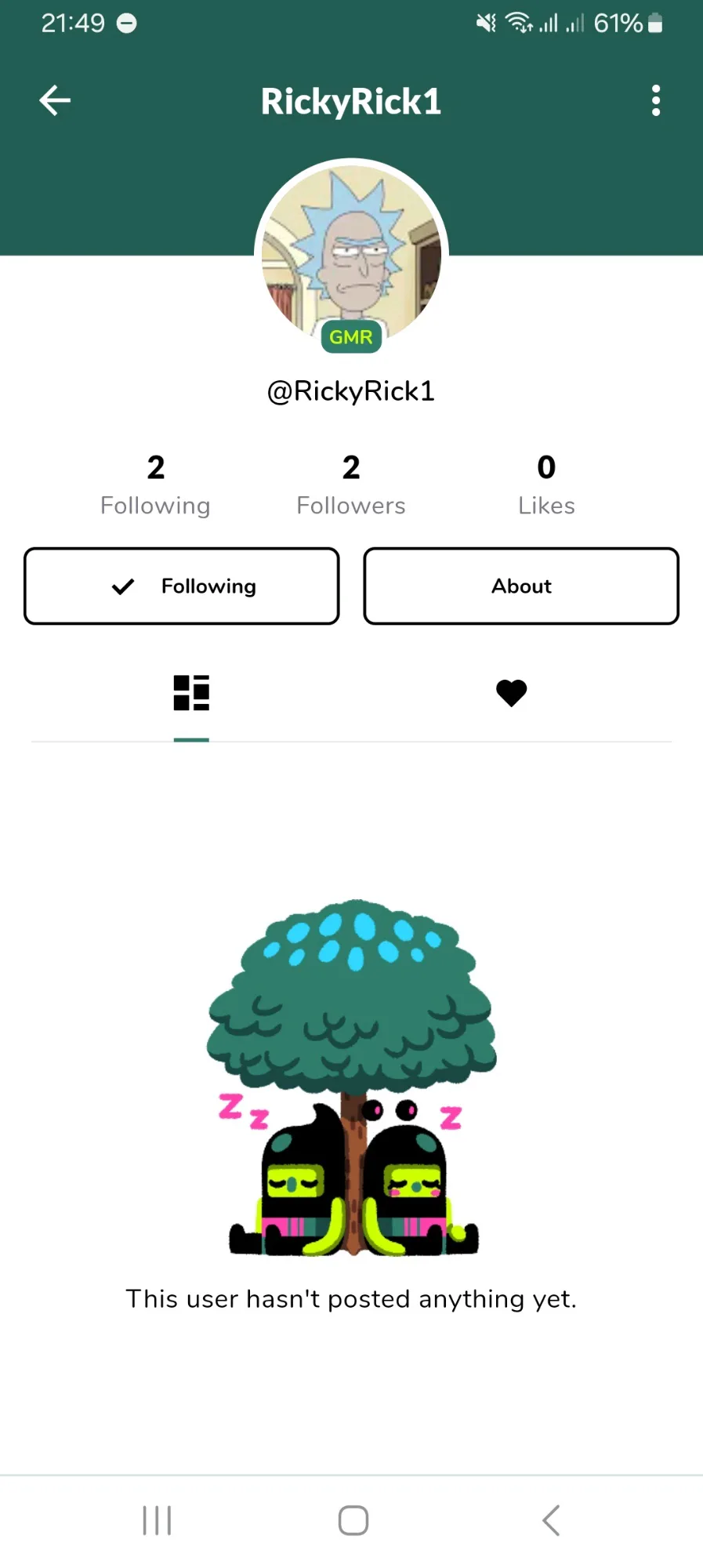Tap the Following button to unfollow RickyRick1
The width and height of the screenshot is (703, 1568).
point(182,586)
